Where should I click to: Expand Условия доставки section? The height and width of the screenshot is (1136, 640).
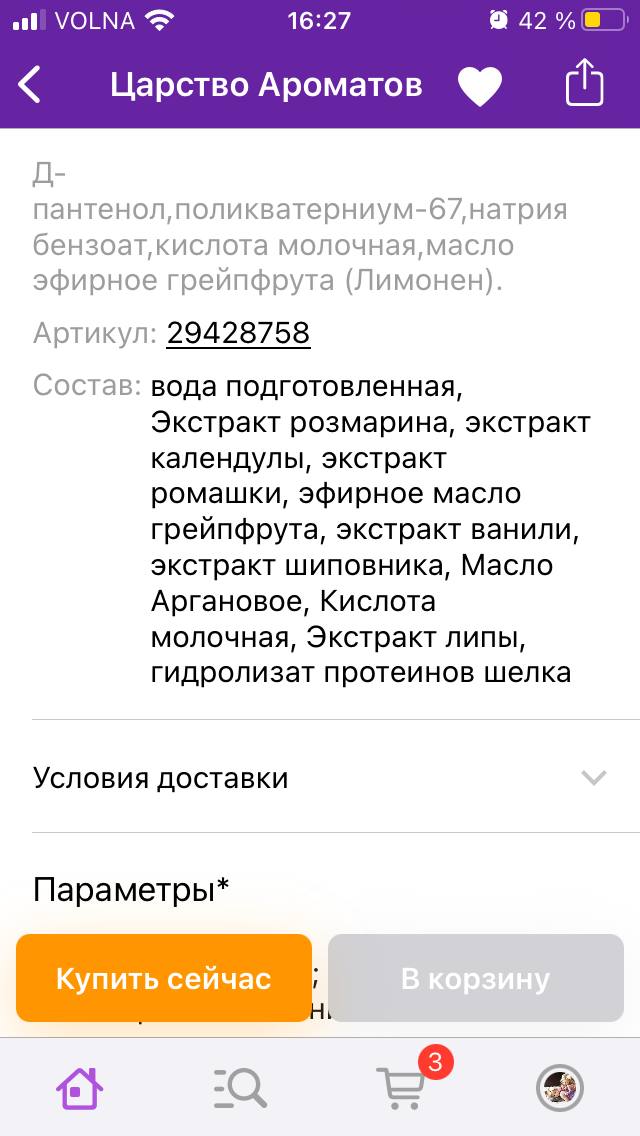click(320, 778)
